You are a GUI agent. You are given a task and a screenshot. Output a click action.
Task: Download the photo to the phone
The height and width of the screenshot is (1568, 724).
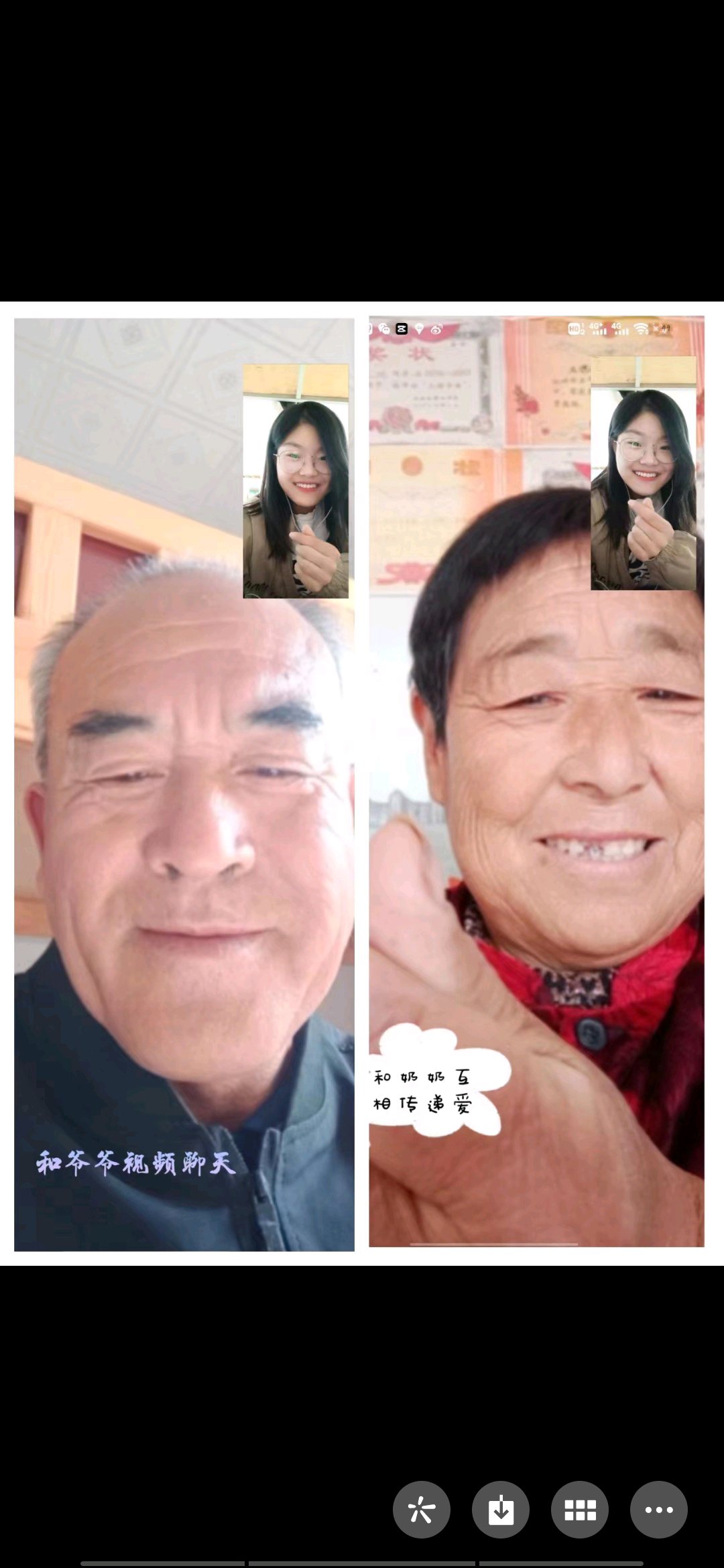(x=500, y=1509)
